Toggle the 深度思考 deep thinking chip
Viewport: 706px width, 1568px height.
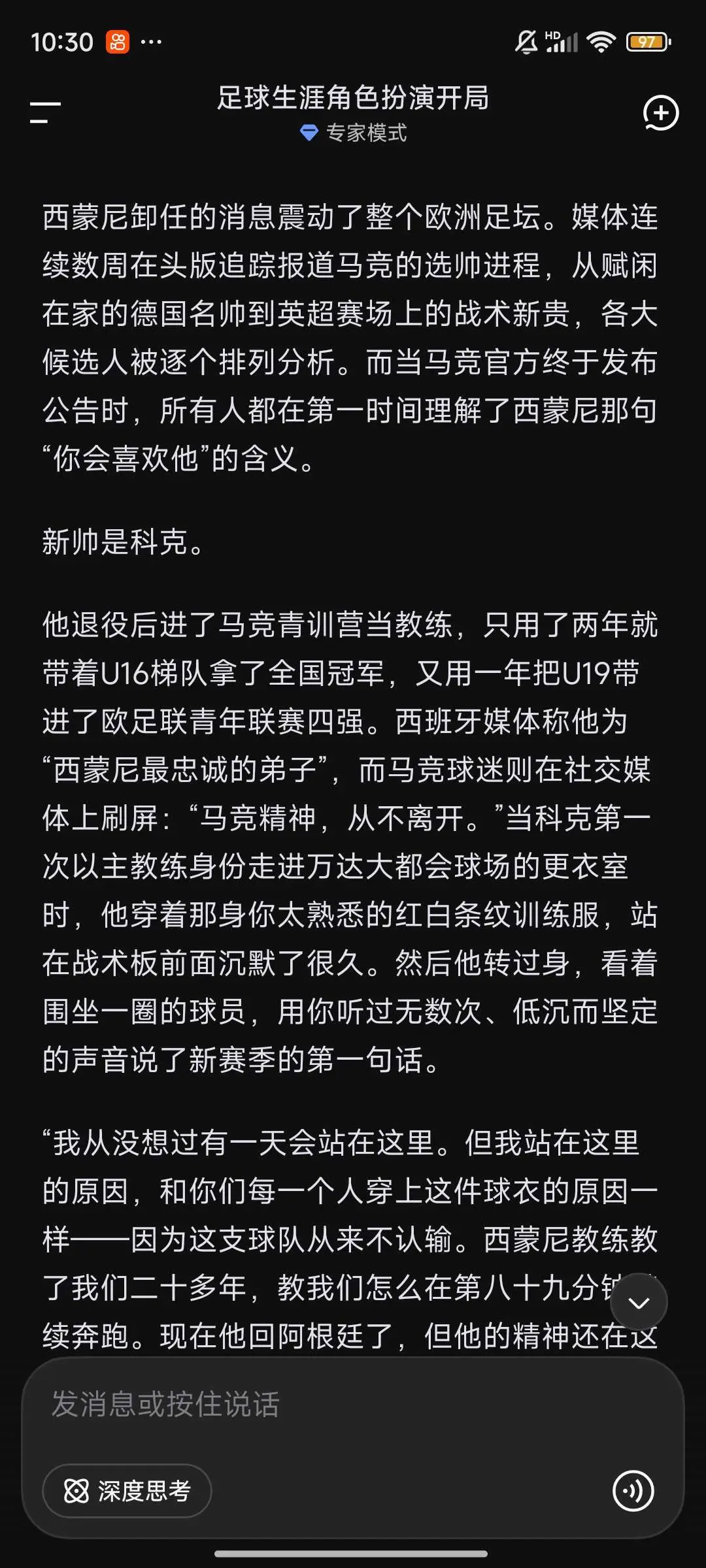tap(127, 1491)
